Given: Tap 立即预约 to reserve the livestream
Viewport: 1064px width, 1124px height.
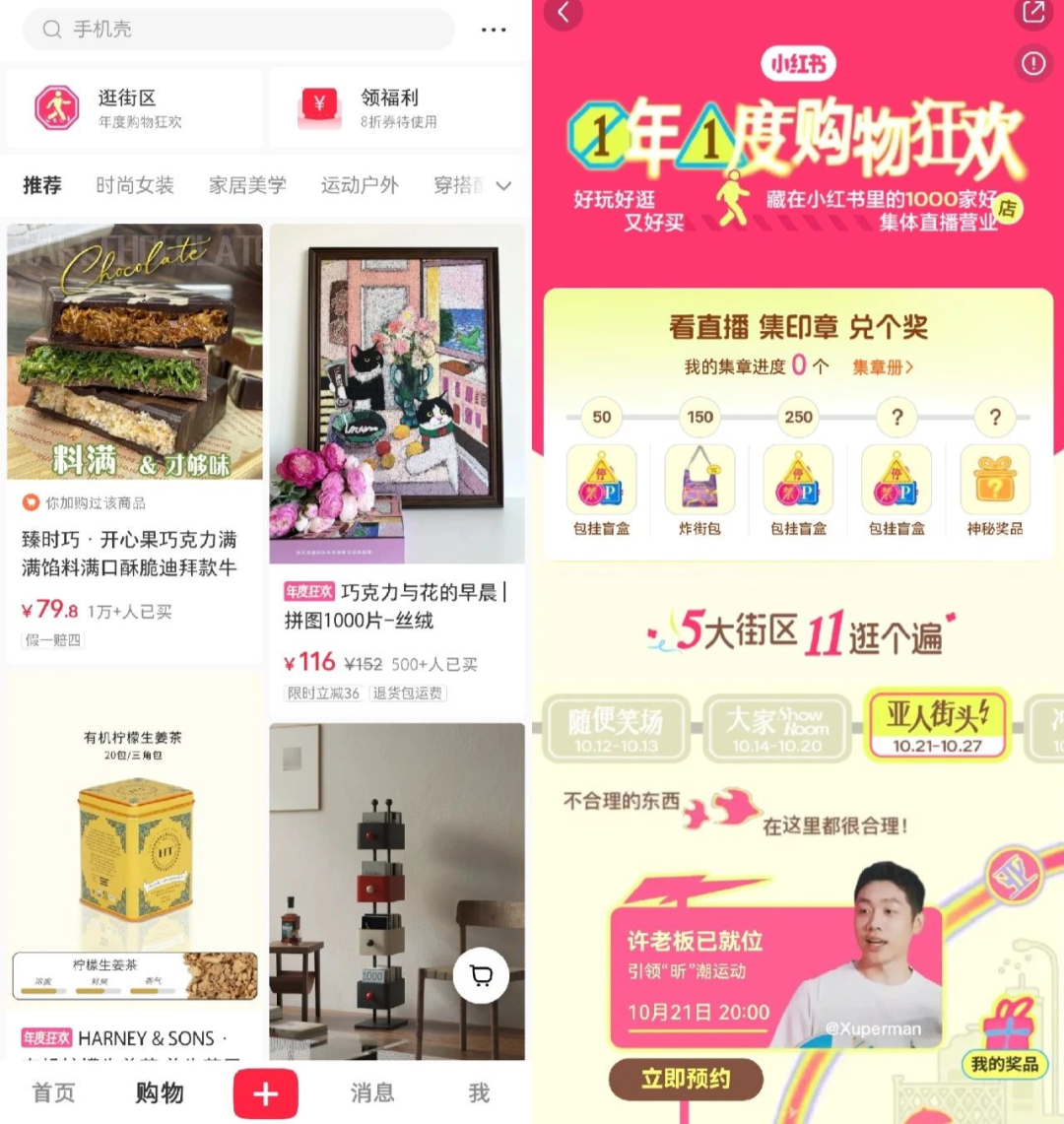Looking at the screenshot, I should click(x=686, y=1079).
